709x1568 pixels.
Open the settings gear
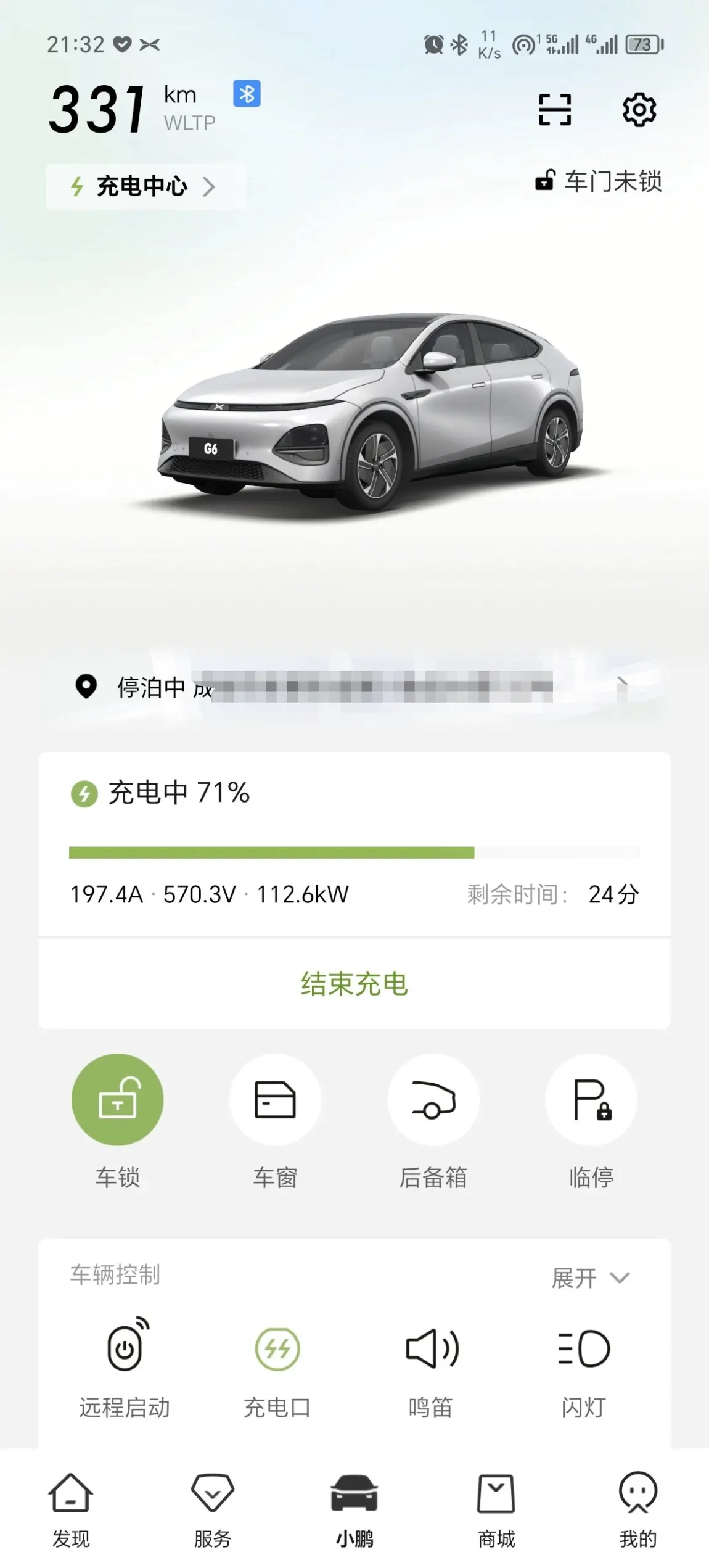coord(639,110)
